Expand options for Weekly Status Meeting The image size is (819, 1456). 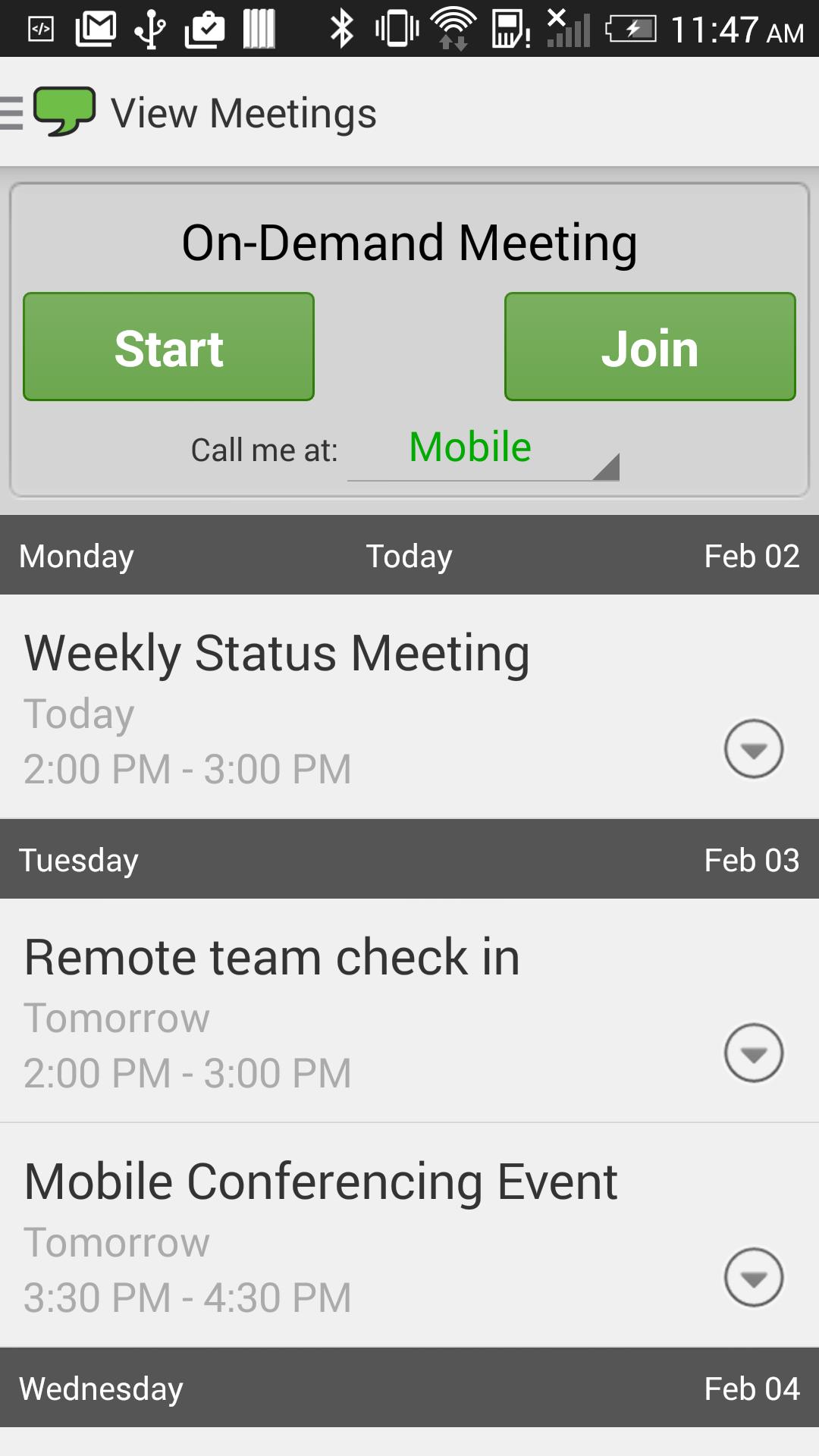point(753,749)
